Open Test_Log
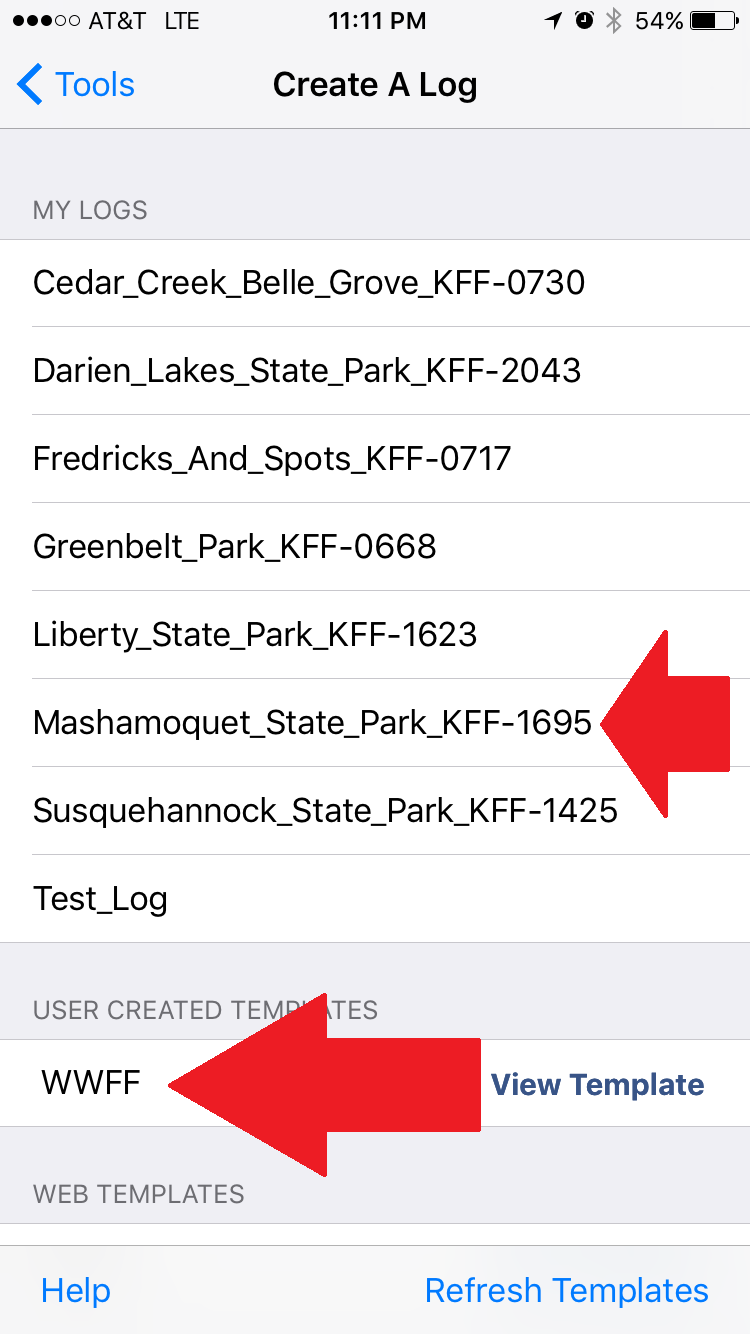The width and height of the screenshot is (750, 1334). [x=375, y=899]
